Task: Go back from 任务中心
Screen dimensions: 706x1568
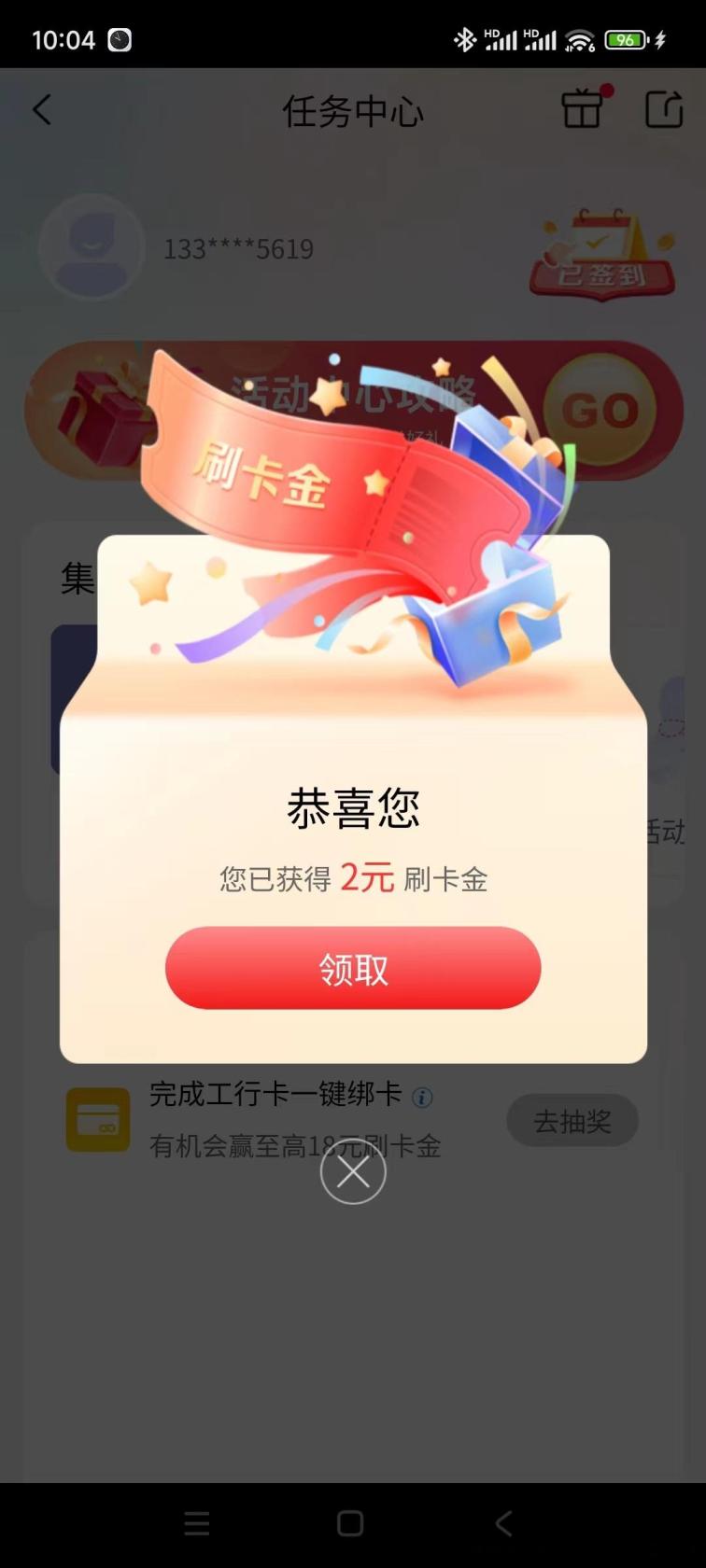Action: click(x=42, y=110)
